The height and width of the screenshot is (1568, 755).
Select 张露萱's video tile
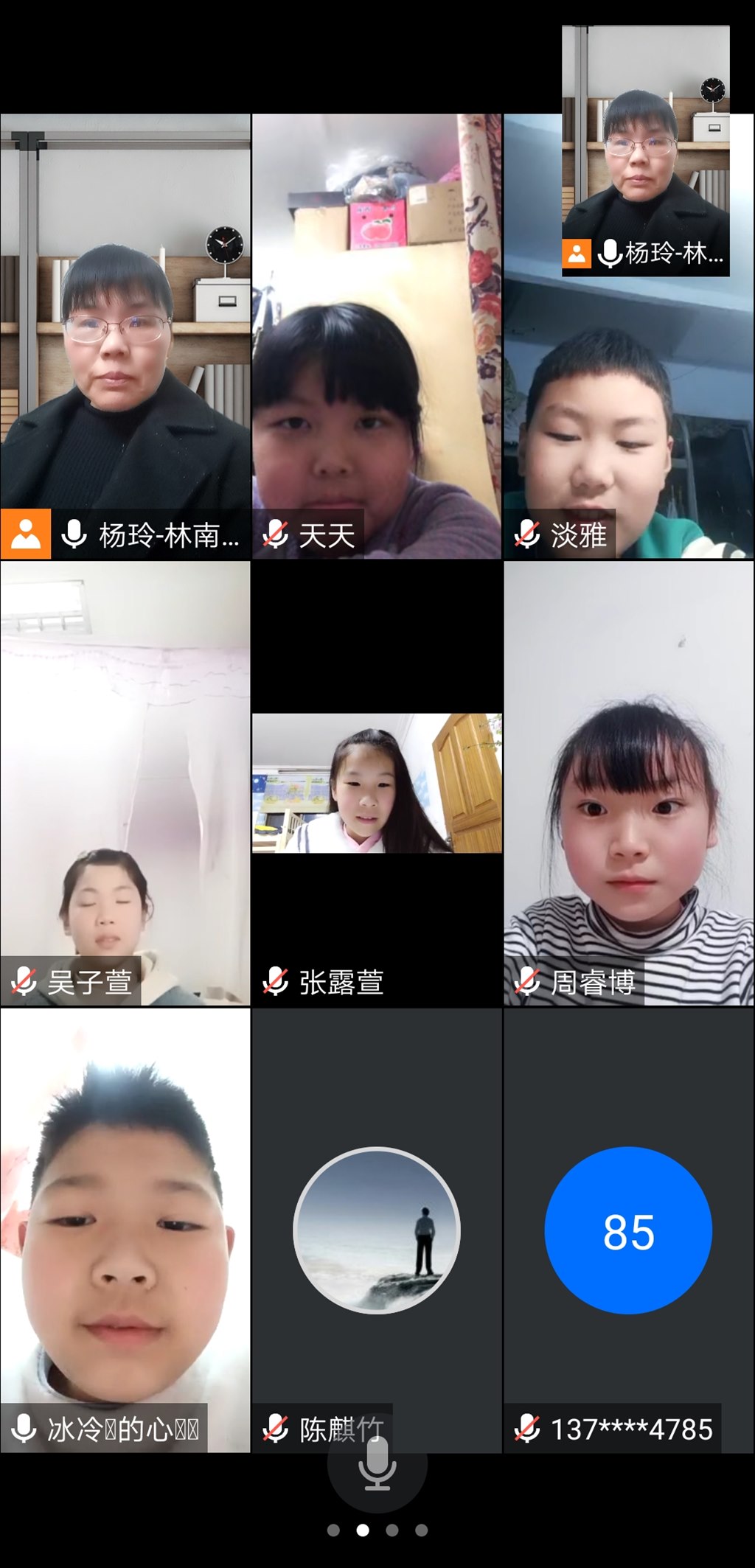(x=377, y=783)
